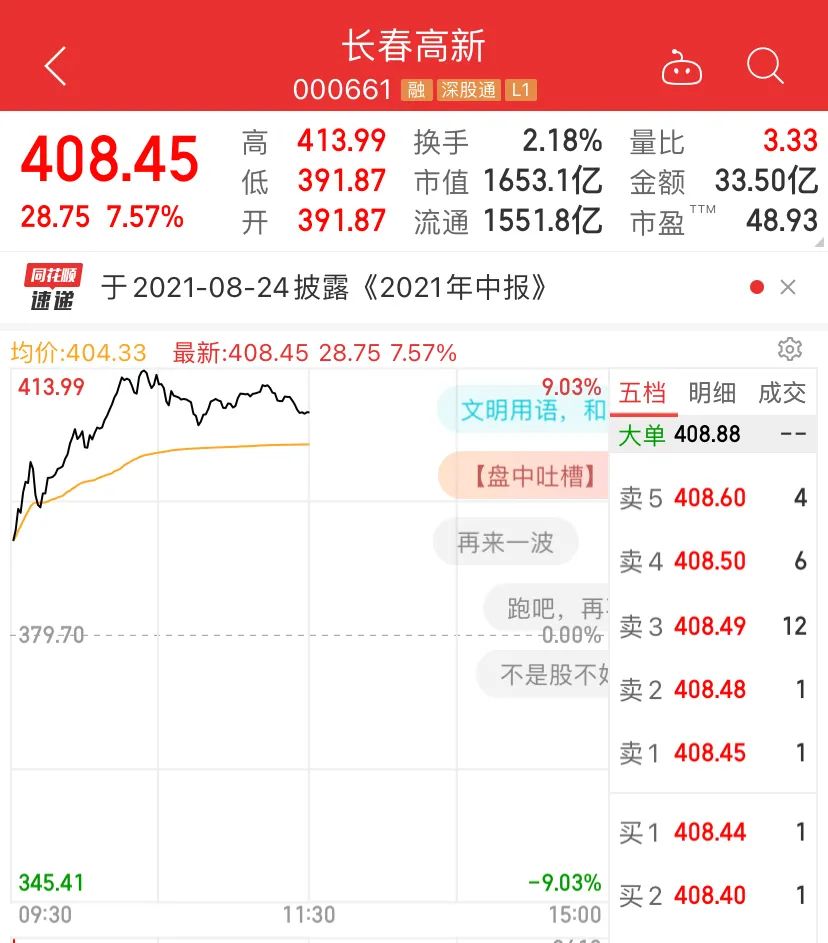Open the robot assistant icon
Viewport: 828px width, 943px height.
click(682, 68)
